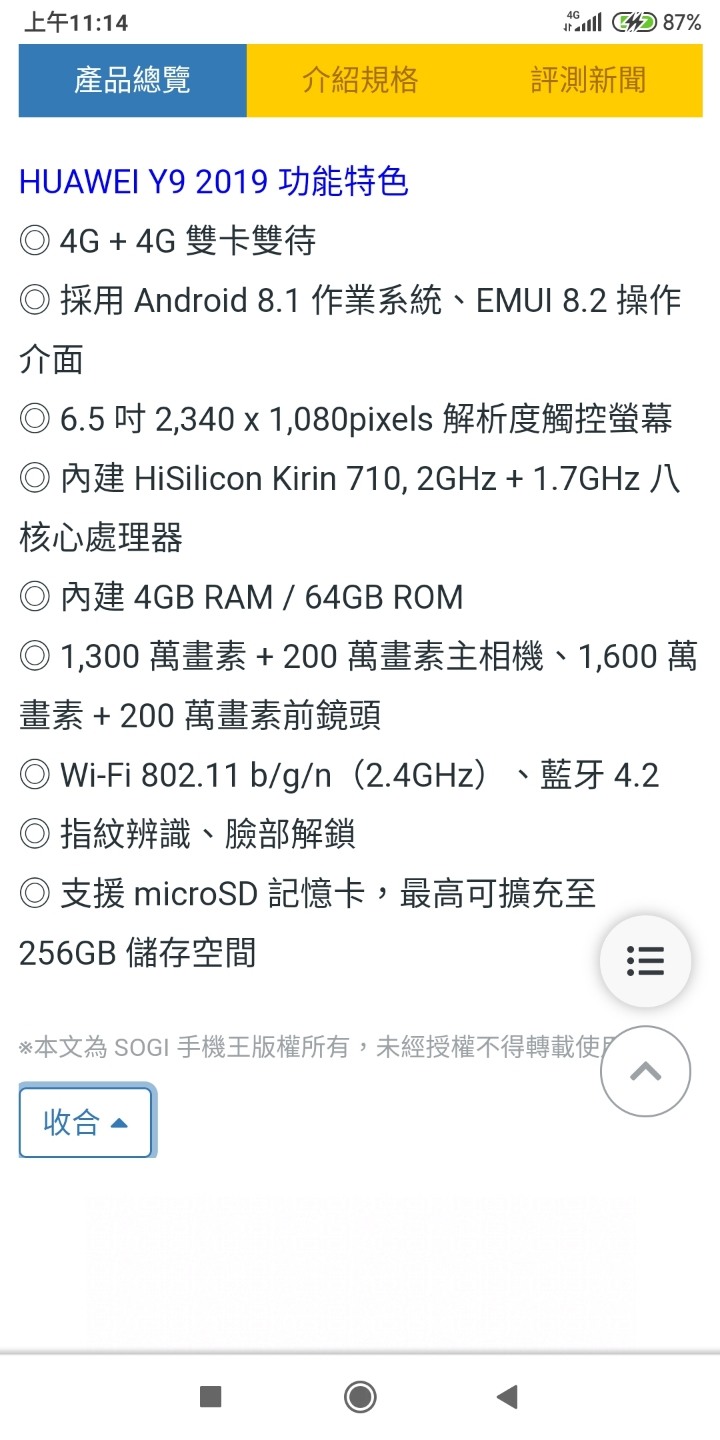Open the floating list menu button

point(645,961)
